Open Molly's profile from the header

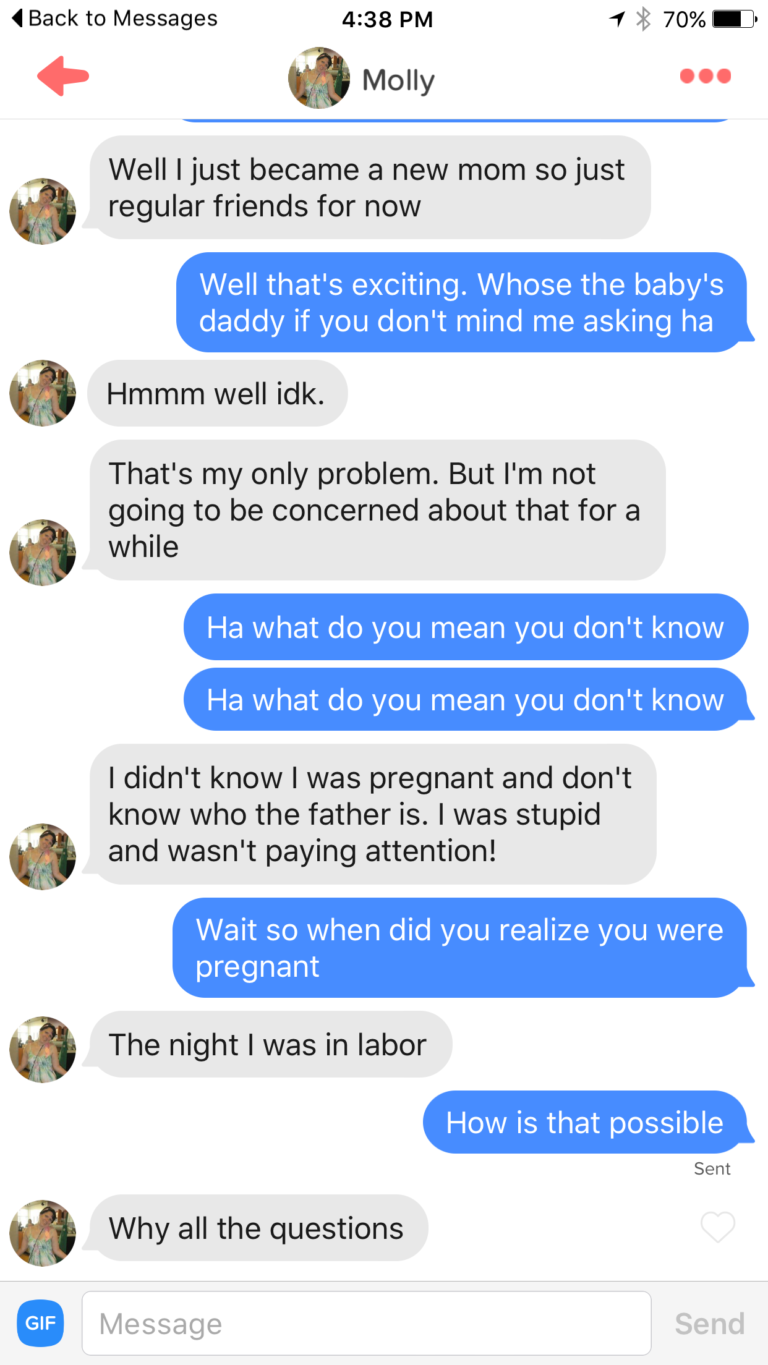pyautogui.click(x=362, y=79)
